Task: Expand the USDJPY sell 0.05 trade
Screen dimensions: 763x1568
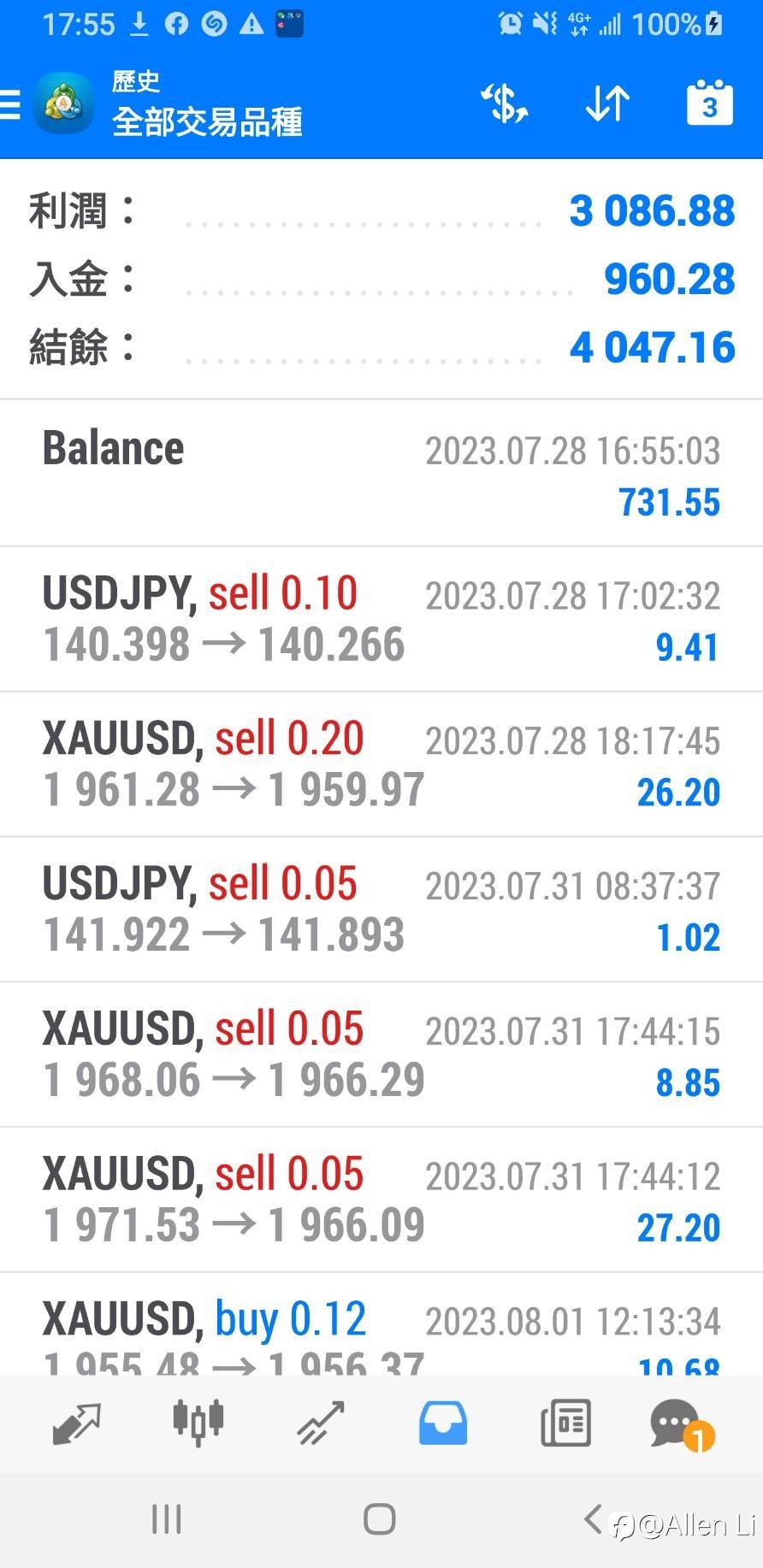Action: tap(381, 910)
